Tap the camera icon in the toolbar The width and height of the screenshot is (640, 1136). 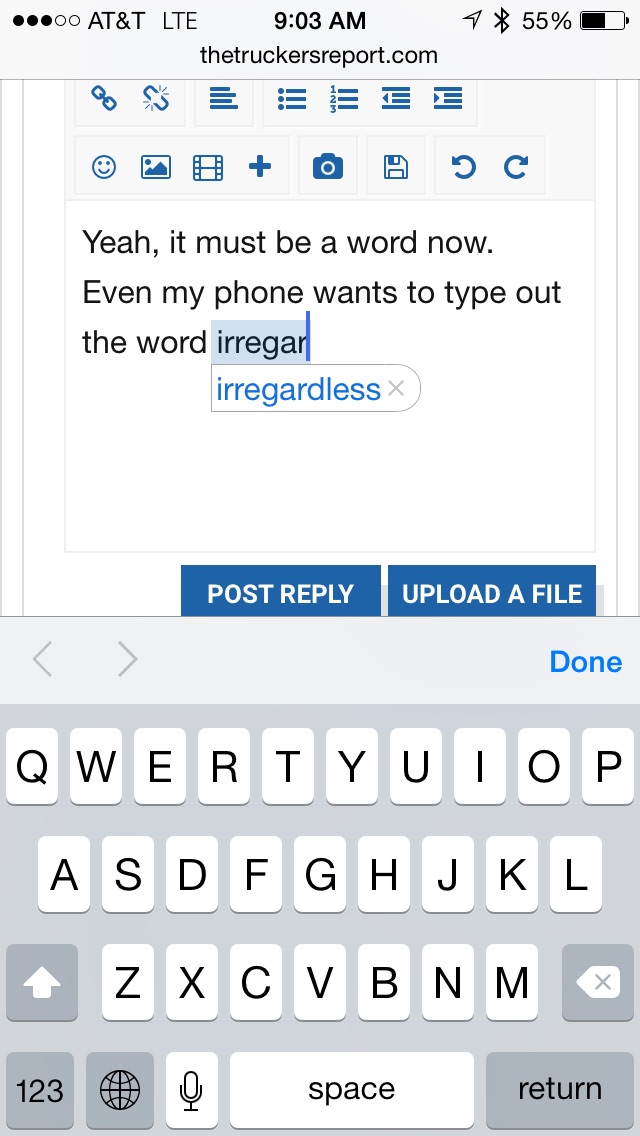327,167
